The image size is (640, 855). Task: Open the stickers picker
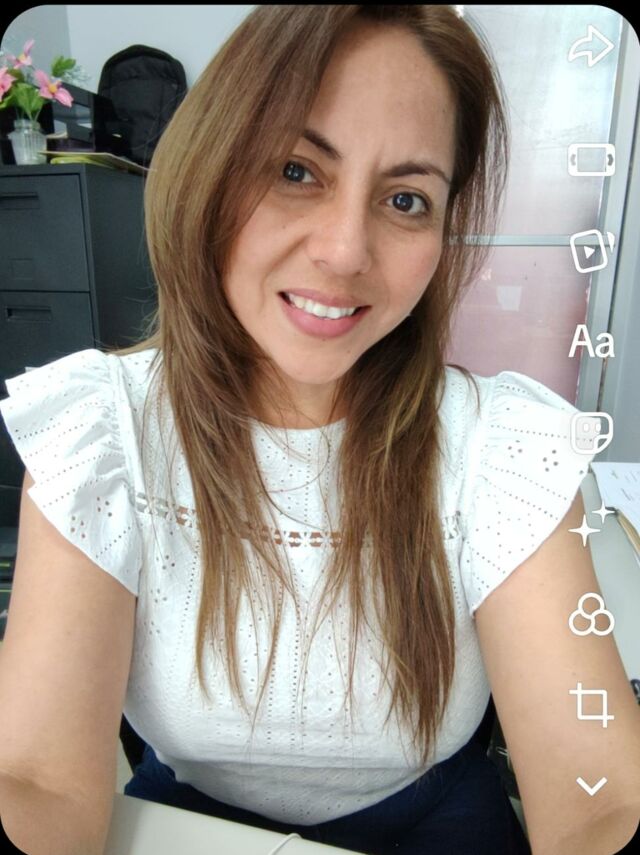click(x=591, y=433)
